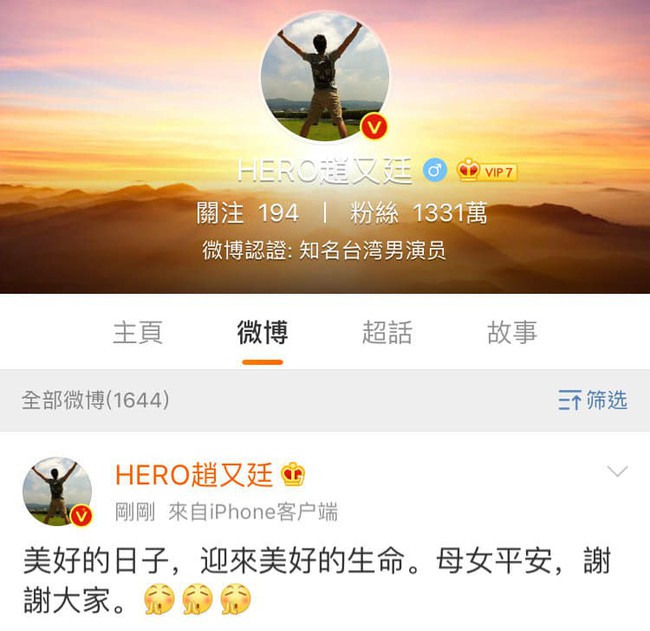Open the profile picture at the top
This screenshot has width=650, height=631.
coord(325,78)
